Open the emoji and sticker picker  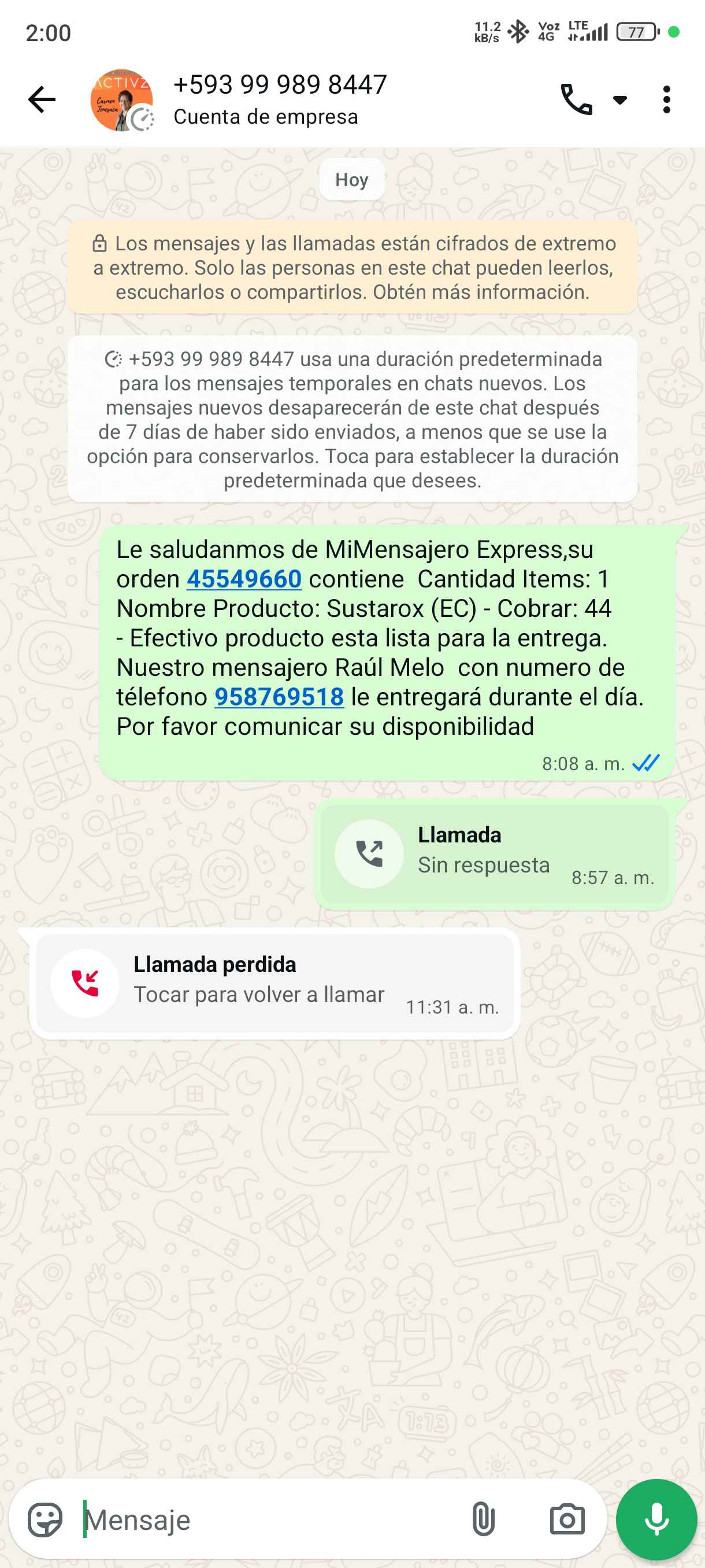[x=45, y=1519]
